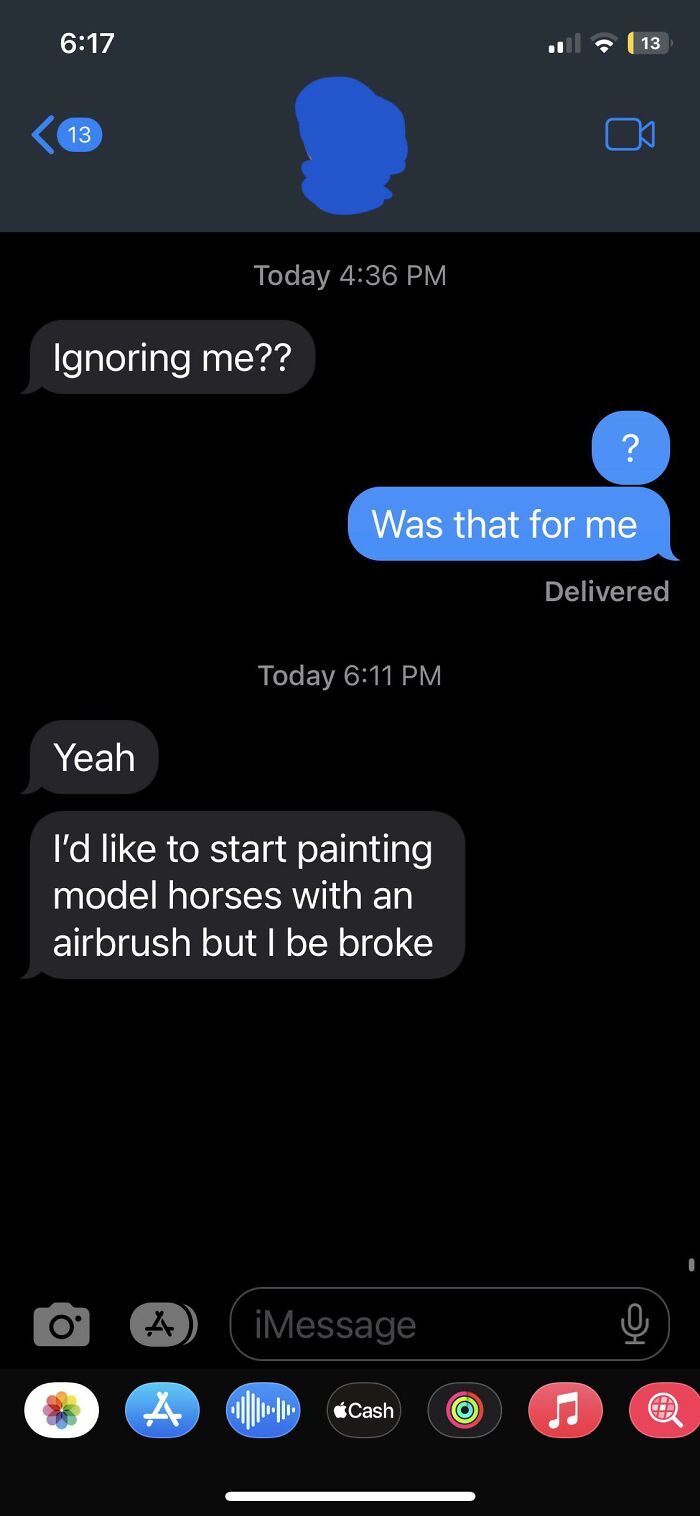Viewport: 700px width, 1516px height.
Task: Open the Photos app in the drawer
Action: pyautogui.click(x=62, y=1410)
